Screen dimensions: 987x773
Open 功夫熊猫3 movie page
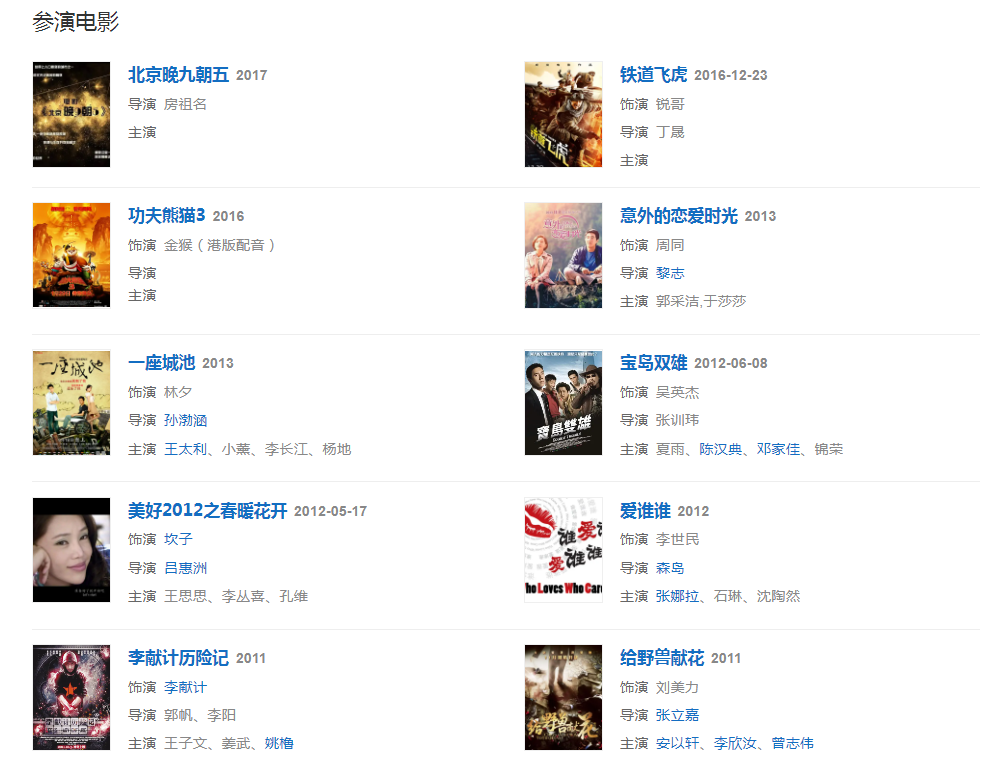click(166, 216)
